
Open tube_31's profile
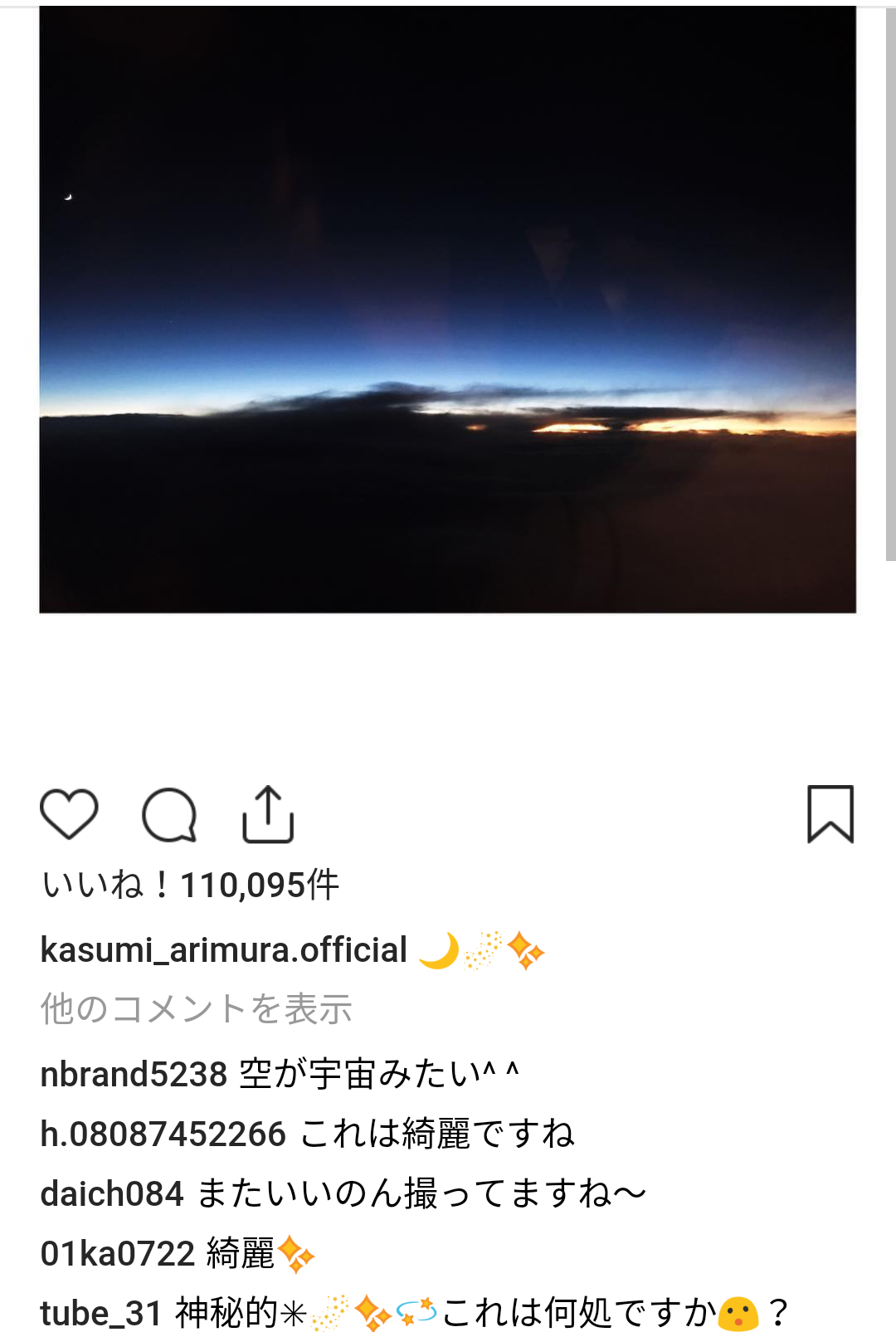click(x=101, y=1313)
